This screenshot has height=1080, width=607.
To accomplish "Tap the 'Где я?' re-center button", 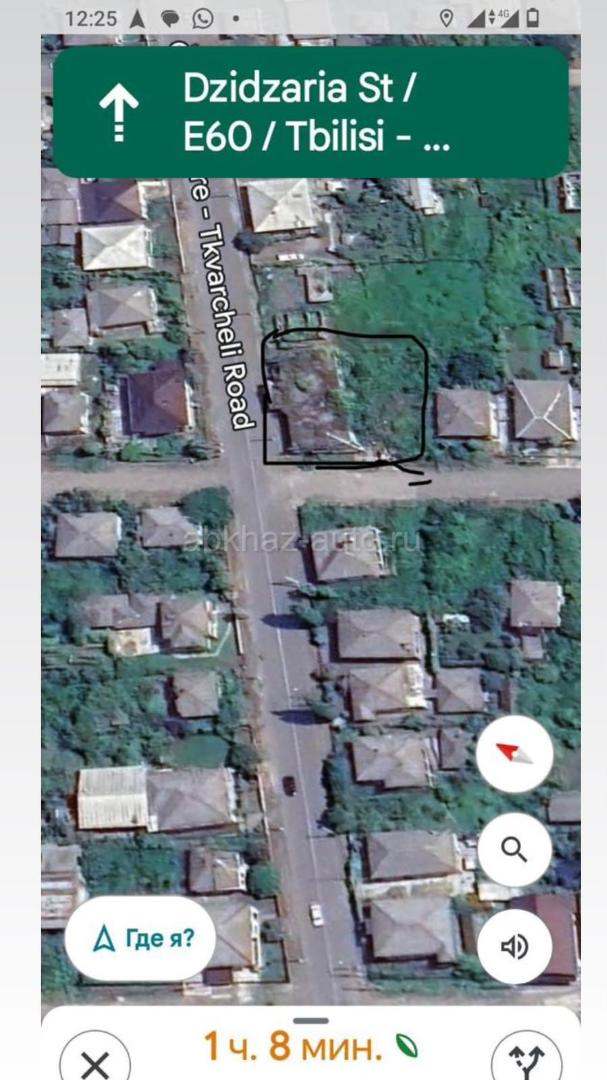I will [x=140, y=938].
